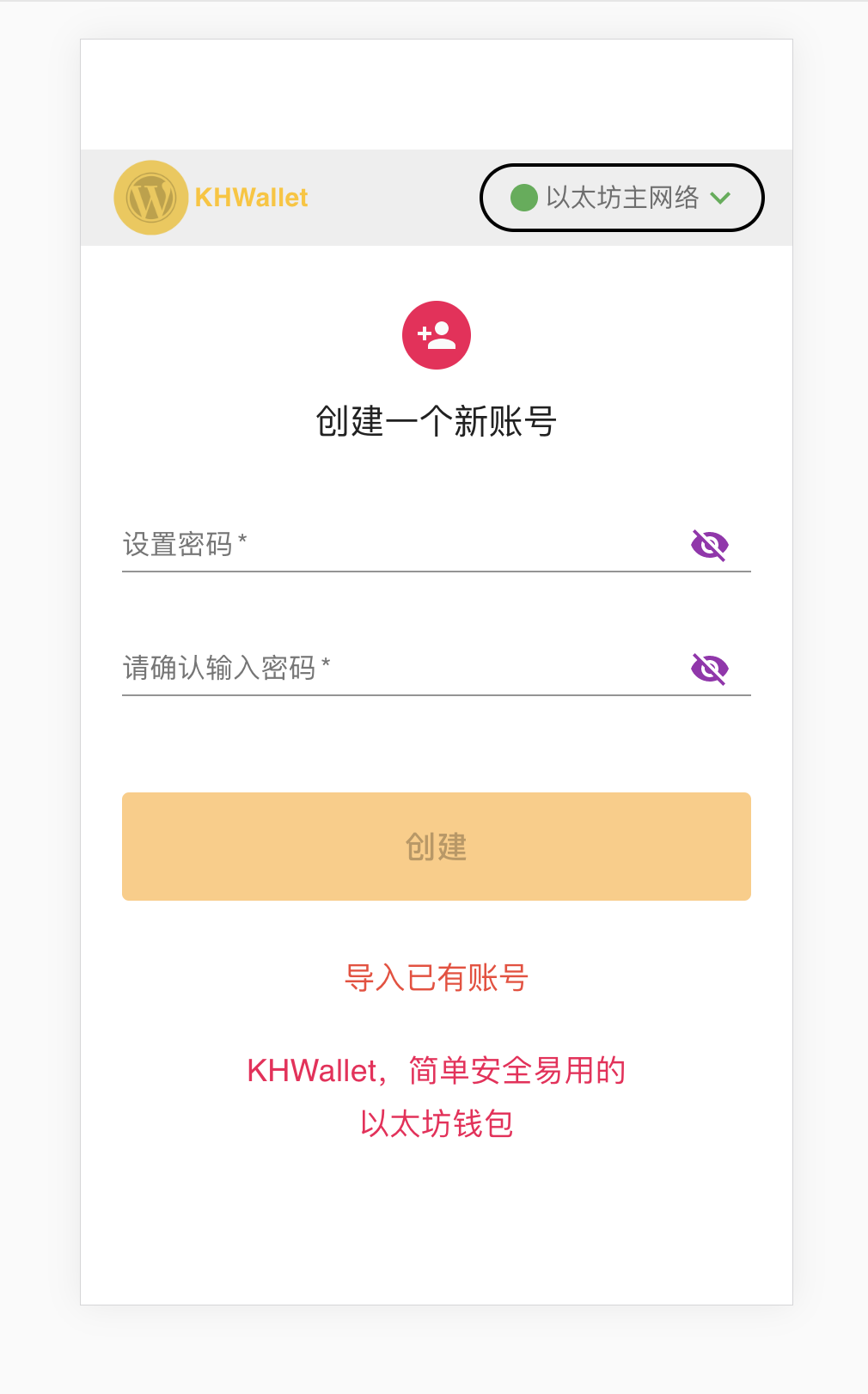Image resolution: width=868 pixels, height=1394 pixels.
Task: Show password in the 设置密码 field
Action: 710,545
